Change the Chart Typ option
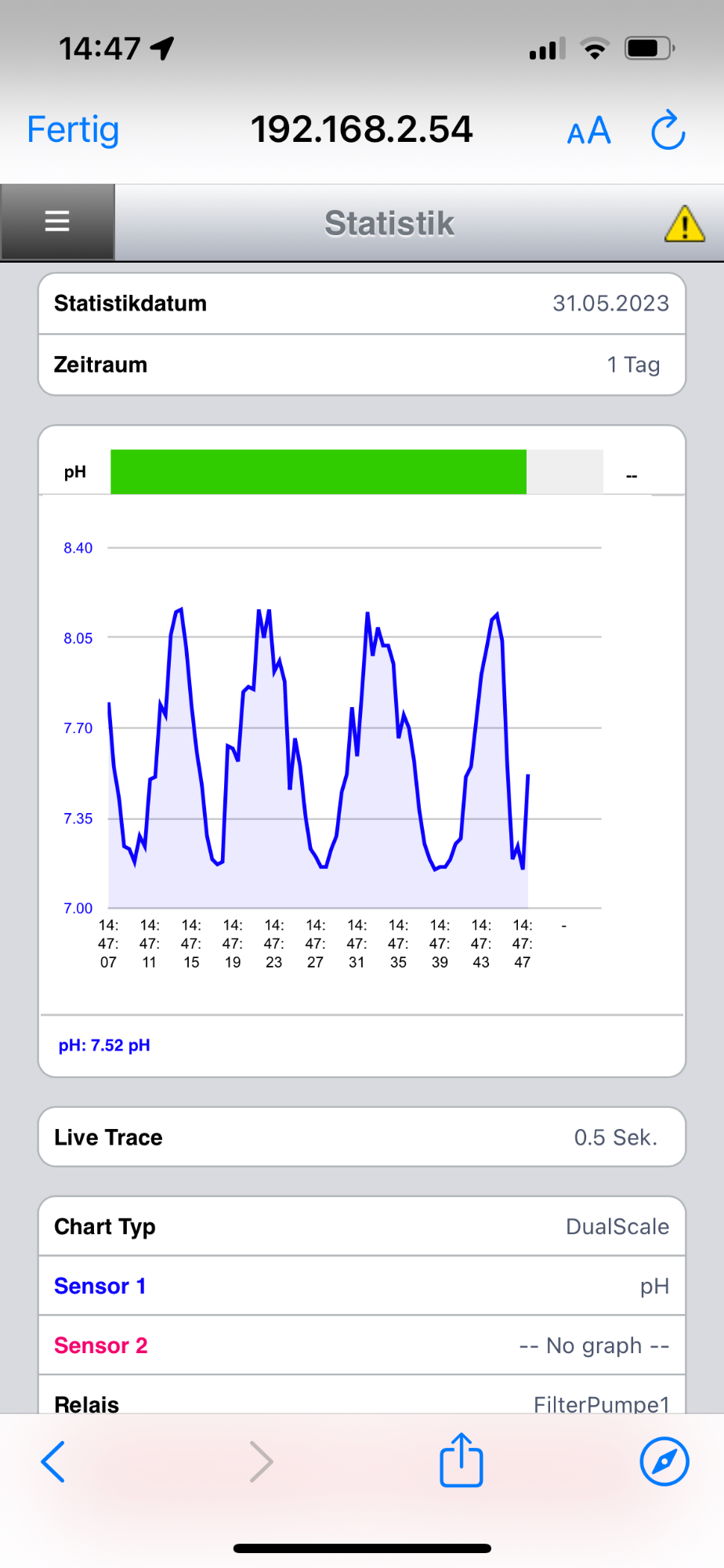 pos(362,1226)
